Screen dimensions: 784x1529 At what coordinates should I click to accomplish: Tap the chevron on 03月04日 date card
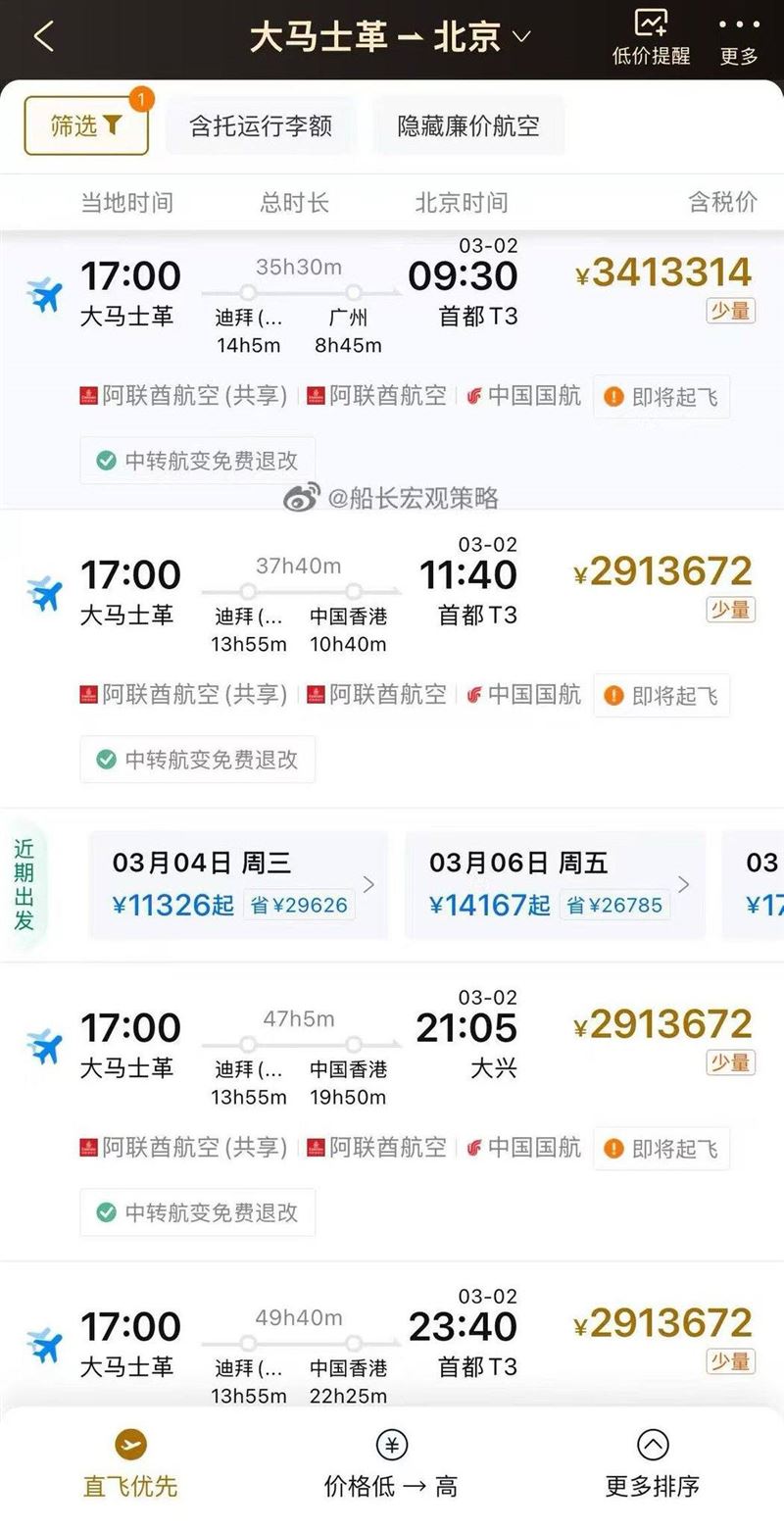(369, 884)
